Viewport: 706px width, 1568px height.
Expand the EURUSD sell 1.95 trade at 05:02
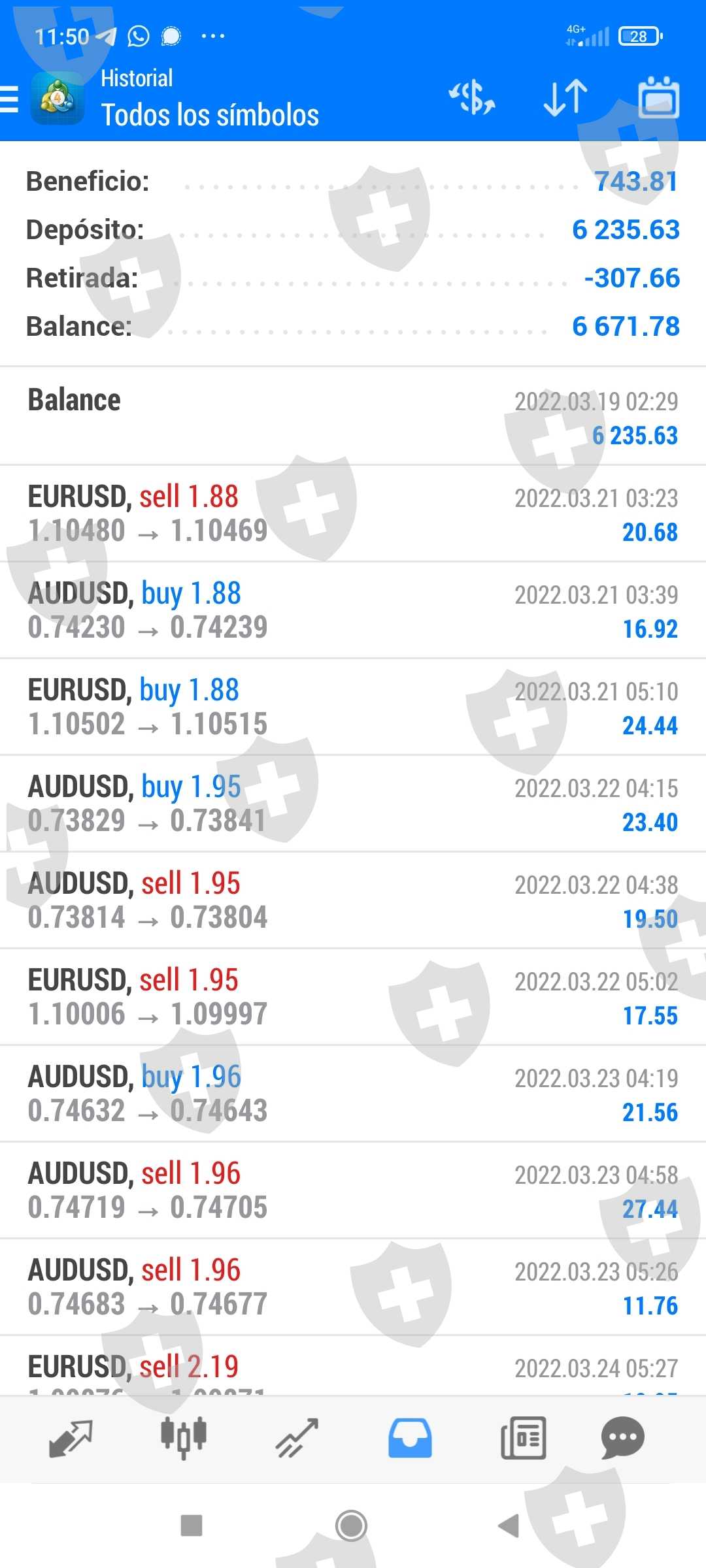[353, 998]
